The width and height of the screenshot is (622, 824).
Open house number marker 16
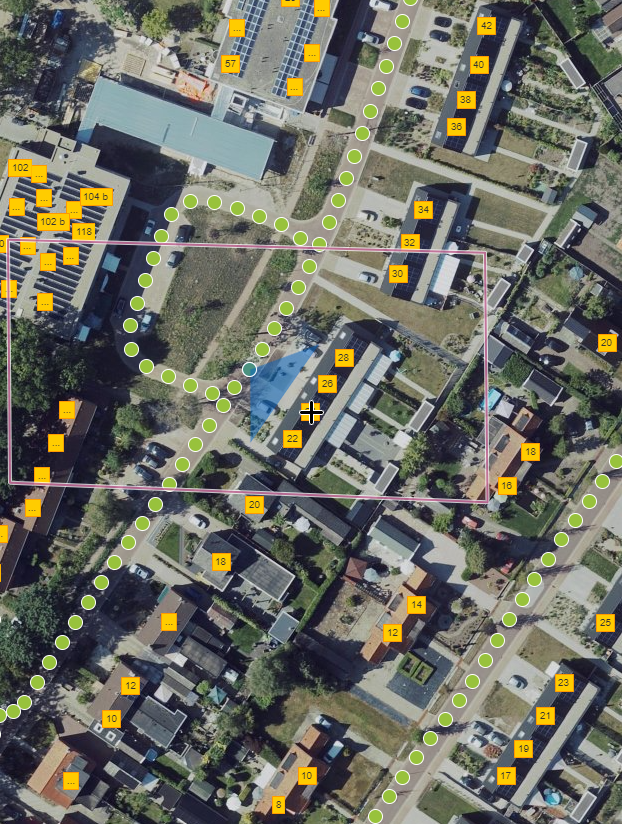pyautogui.click(x=506, y=486)
